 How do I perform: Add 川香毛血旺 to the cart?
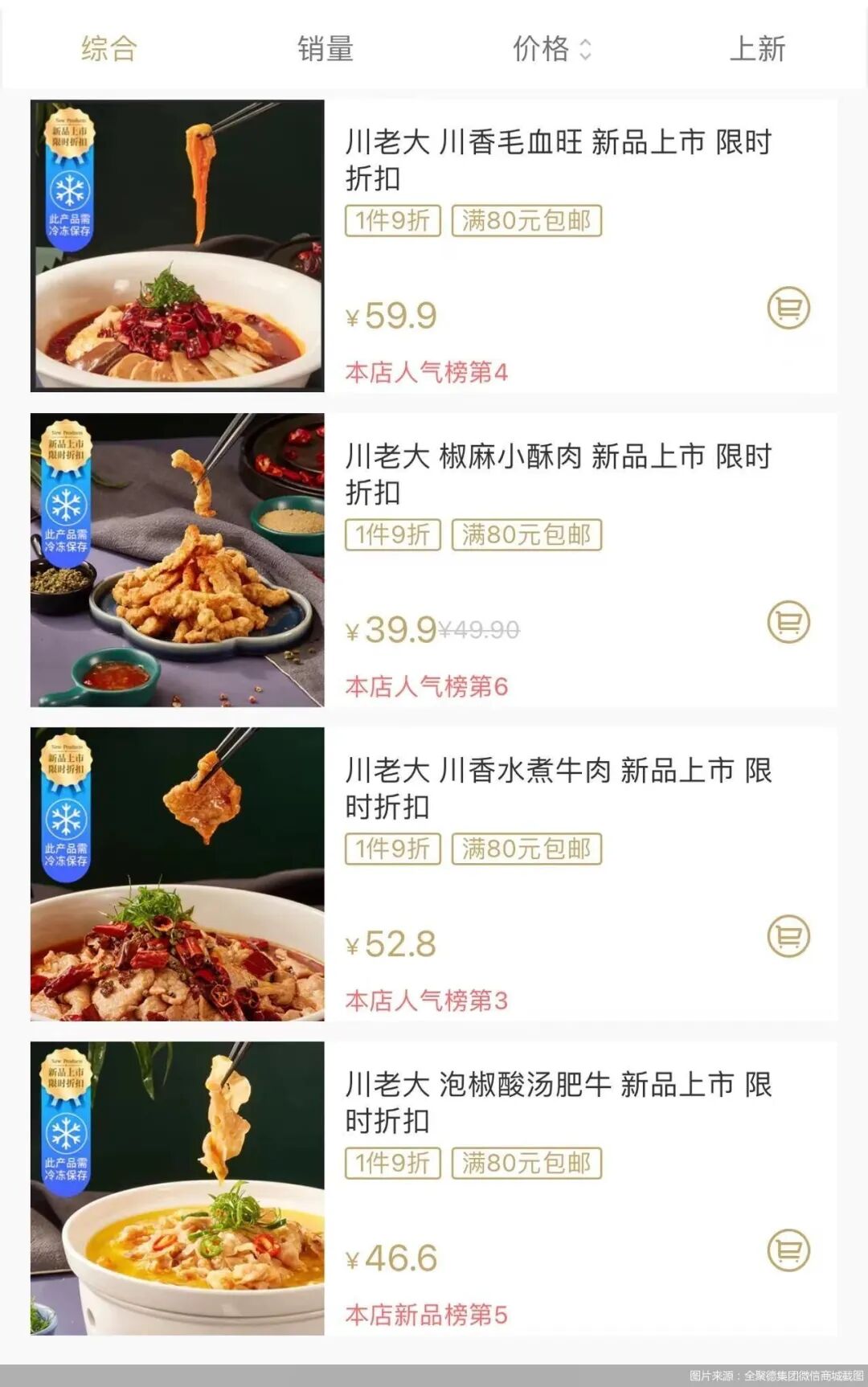[x=788, y=308]
